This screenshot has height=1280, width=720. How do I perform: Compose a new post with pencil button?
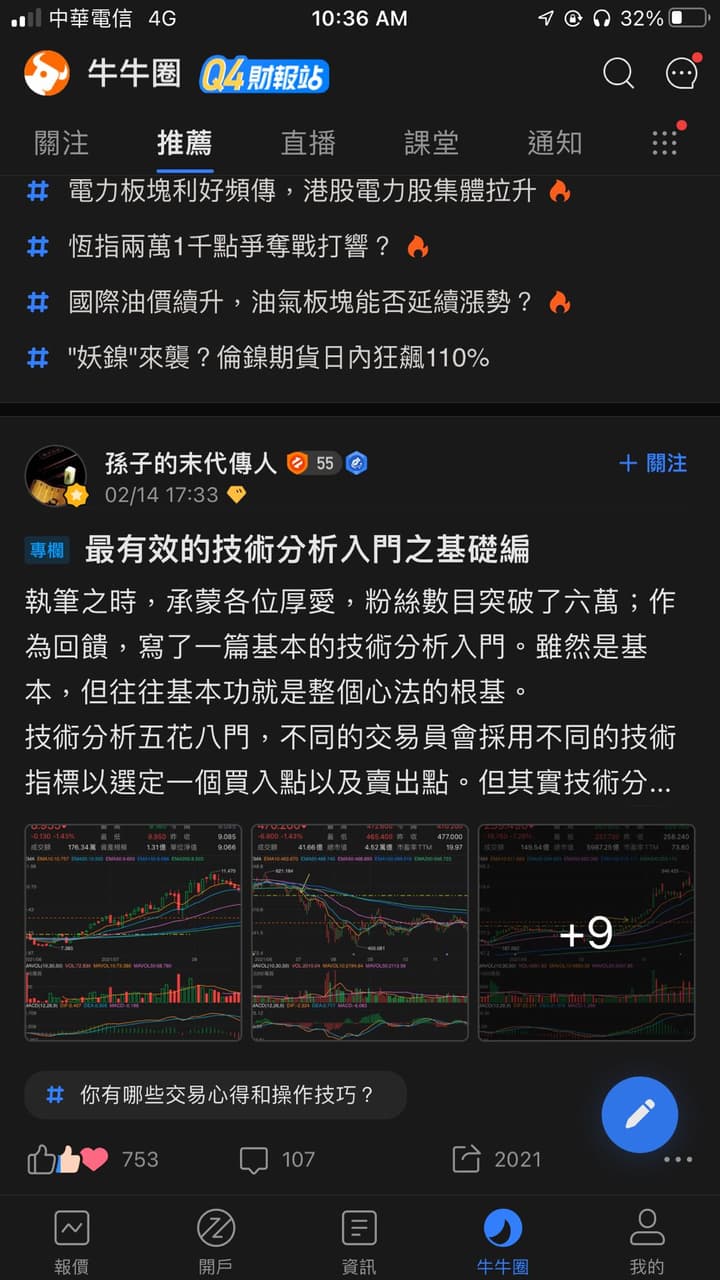(x=640, y=1115)
